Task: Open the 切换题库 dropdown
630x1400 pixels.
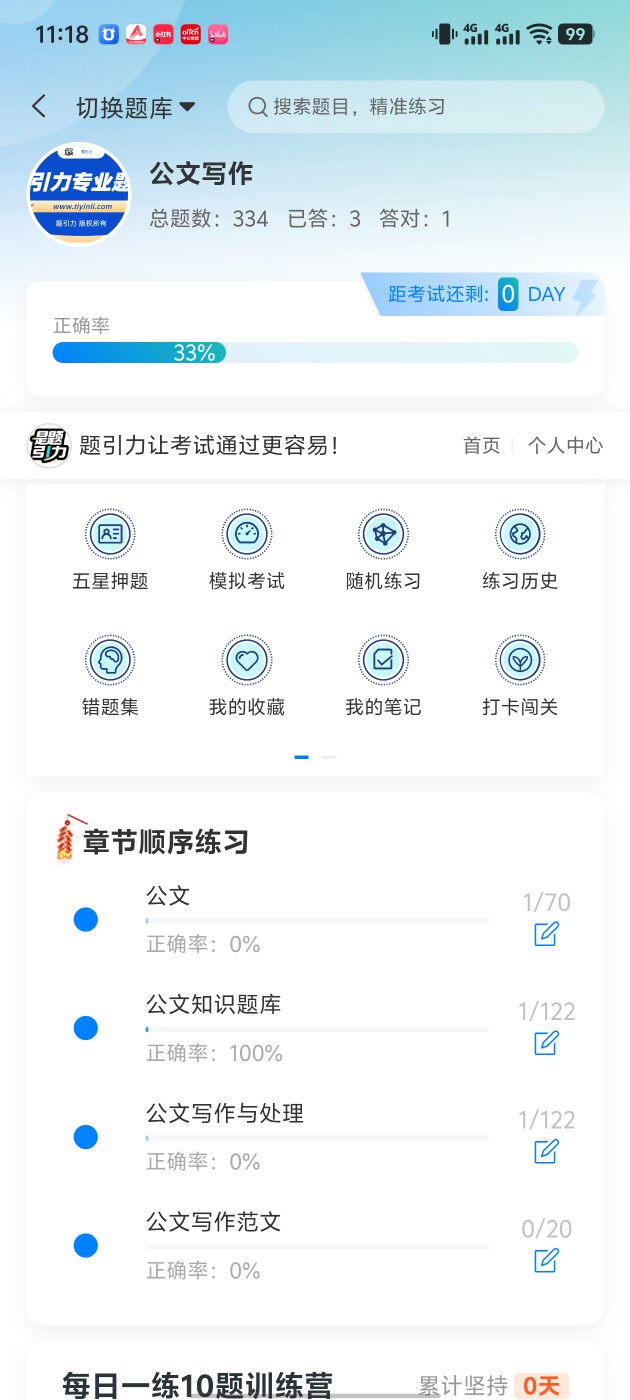Action: click(x=135, y=108)
